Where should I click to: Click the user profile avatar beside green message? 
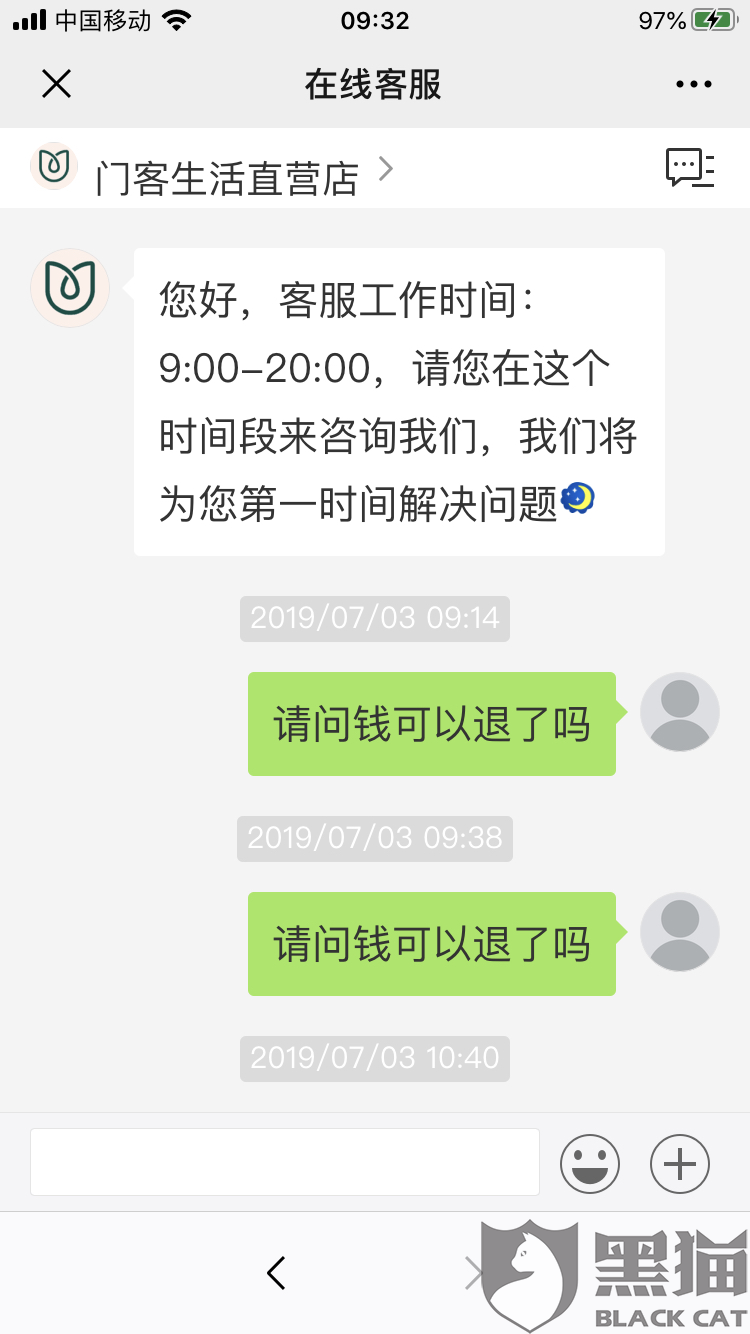[679, 711]
